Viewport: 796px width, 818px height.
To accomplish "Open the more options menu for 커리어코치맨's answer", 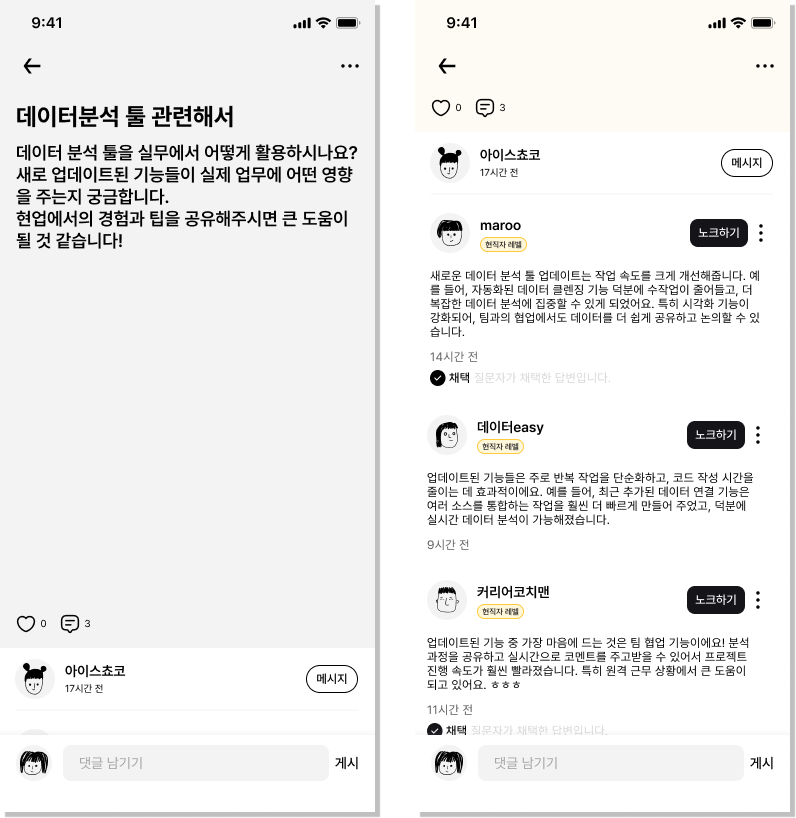I will click(x=758, y=600).
